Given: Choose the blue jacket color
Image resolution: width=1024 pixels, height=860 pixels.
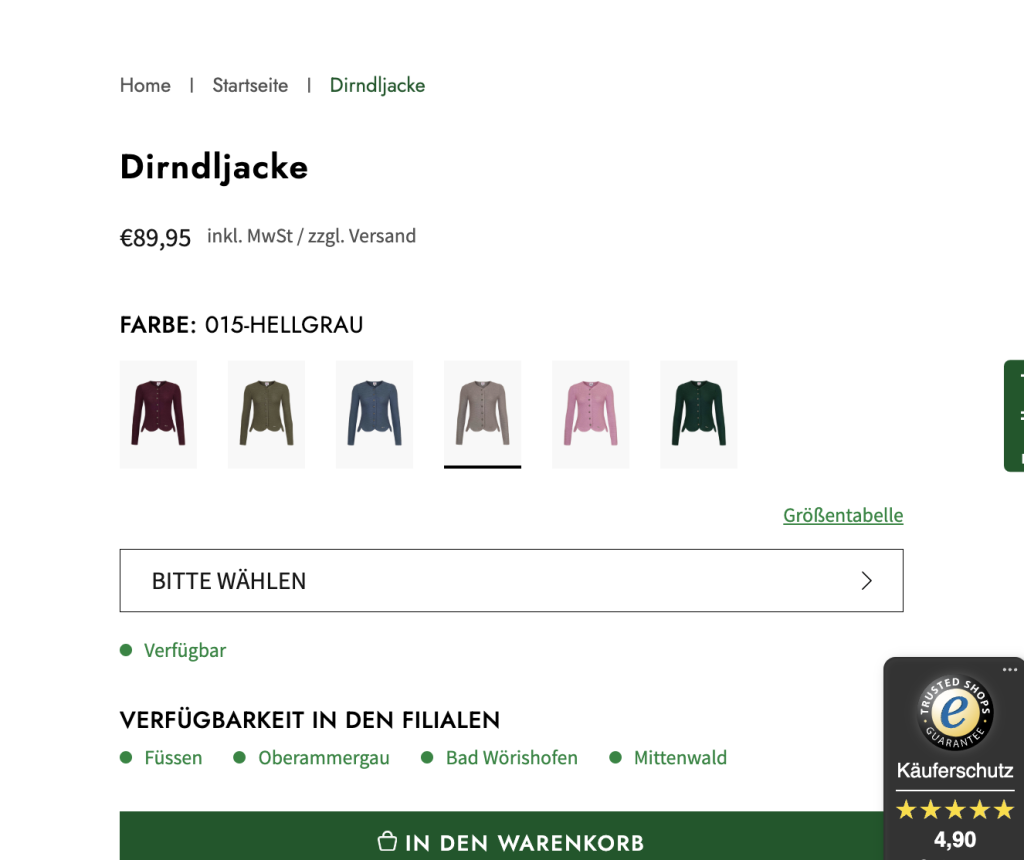Looking at the screenshot, I should point(374,414).
